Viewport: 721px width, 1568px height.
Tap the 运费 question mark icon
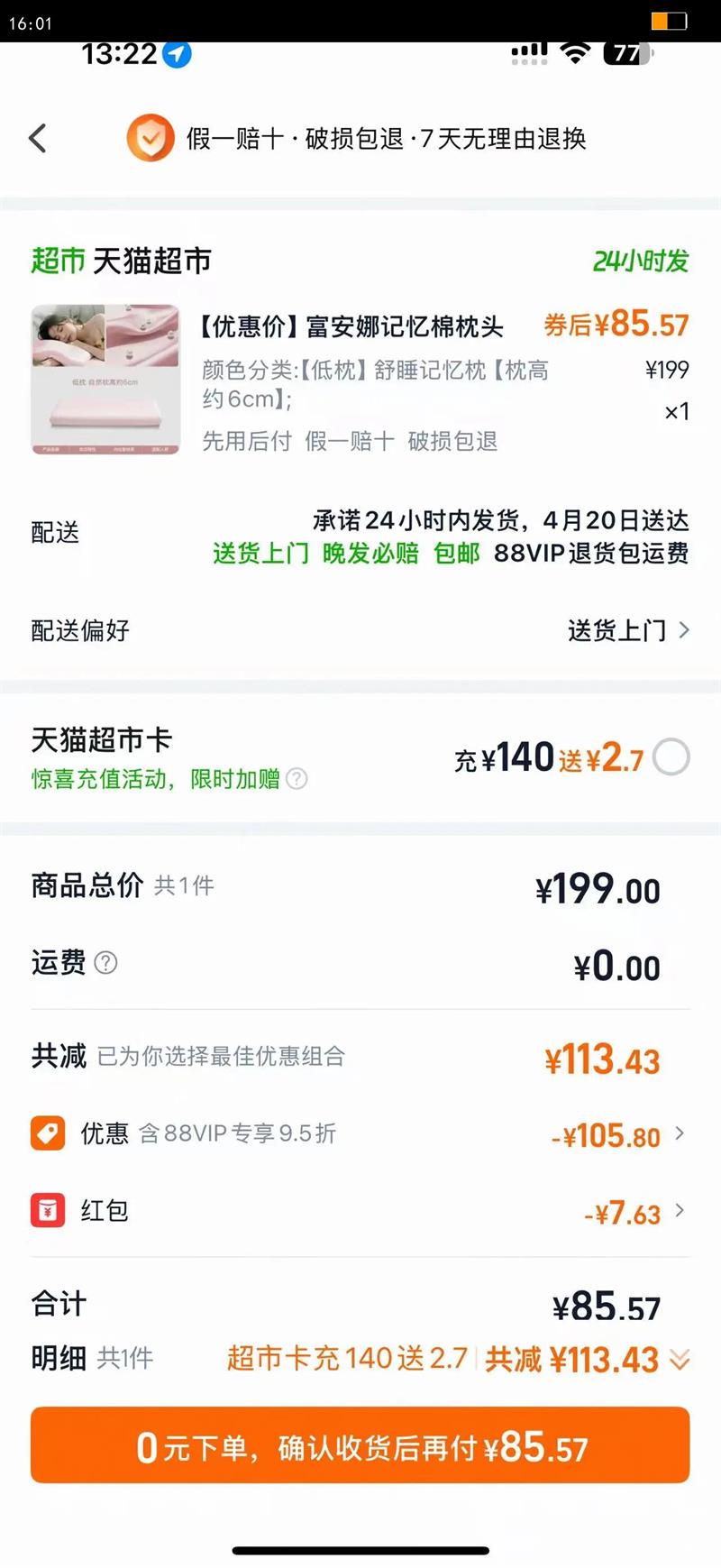[105, 963]
